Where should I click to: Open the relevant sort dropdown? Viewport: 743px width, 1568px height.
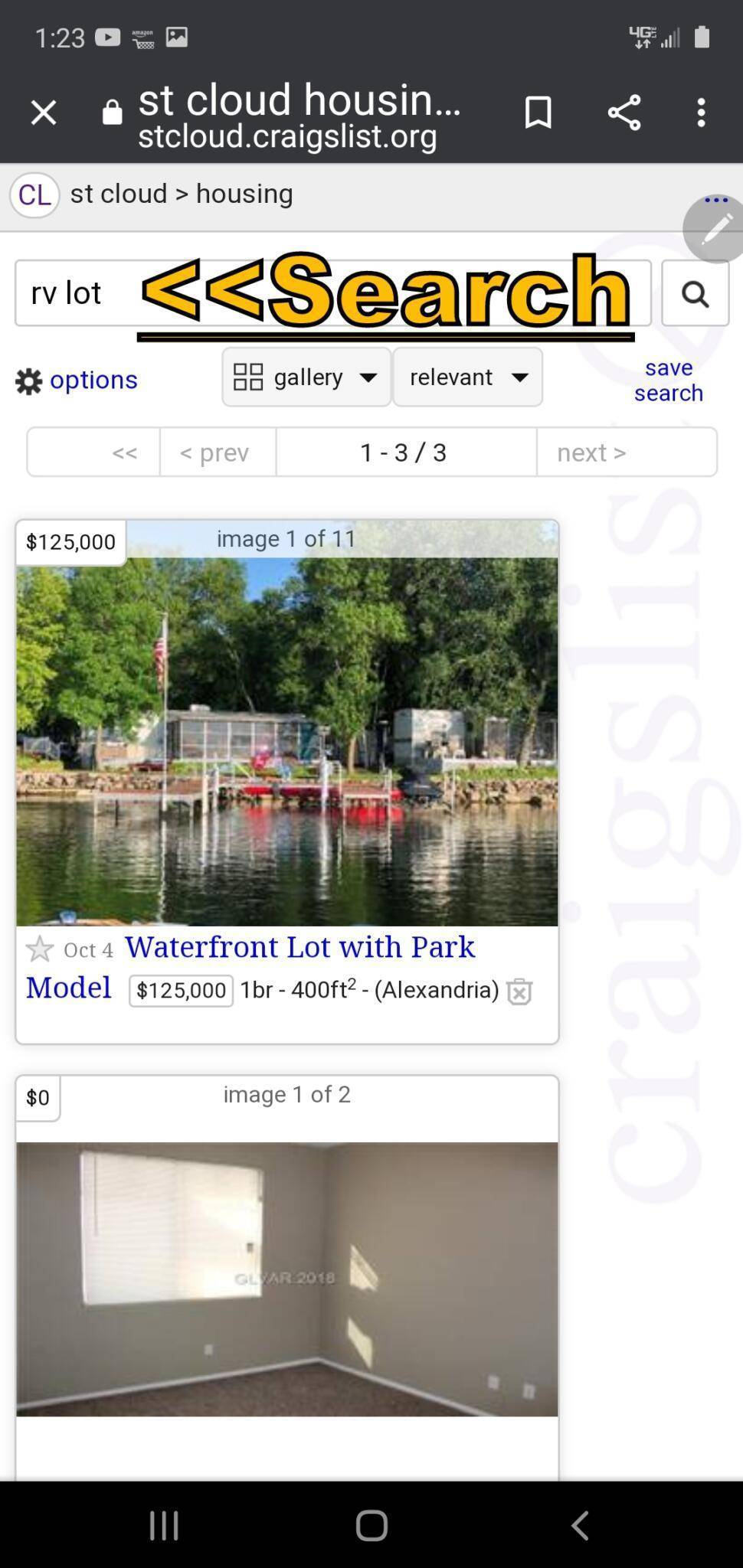coord(466,377)
